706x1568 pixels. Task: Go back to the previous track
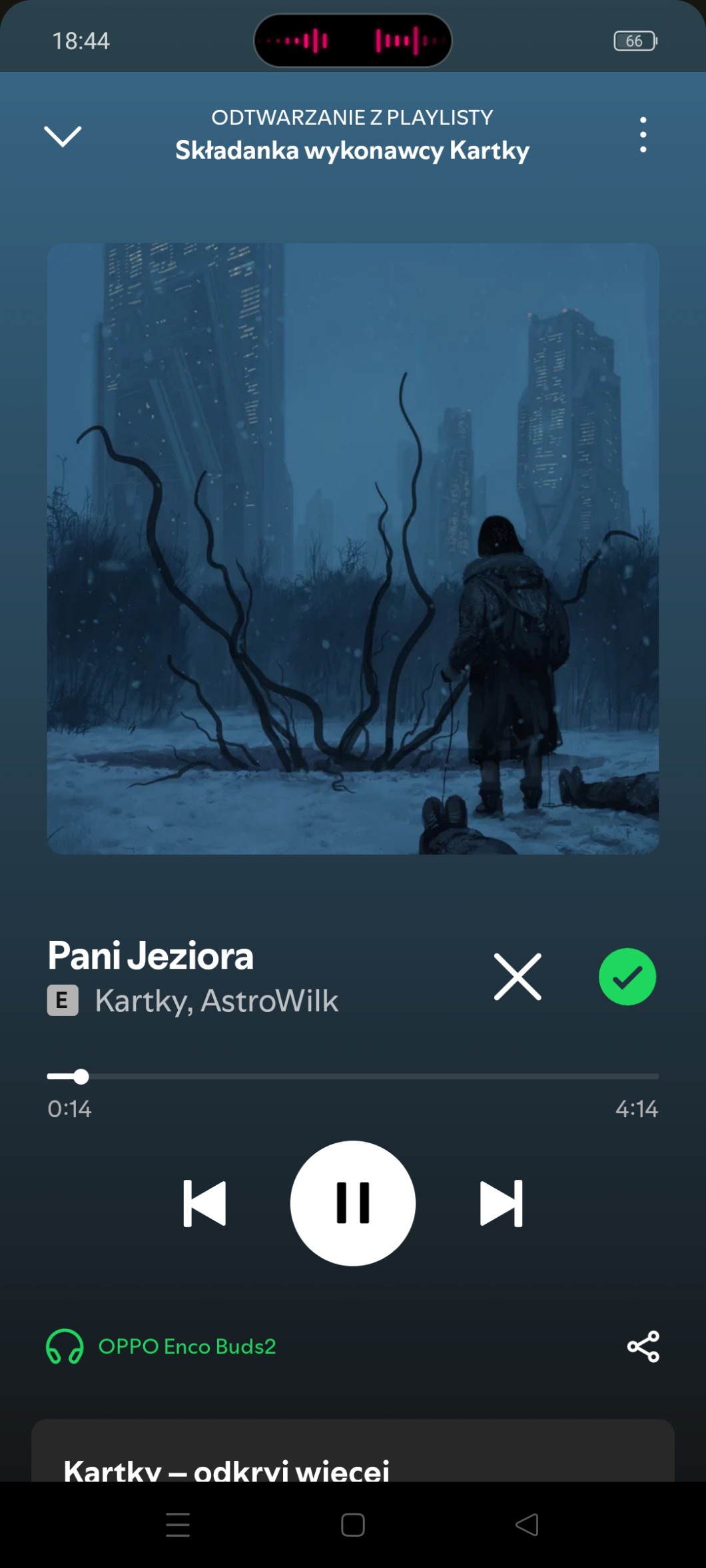(204, 1203)
